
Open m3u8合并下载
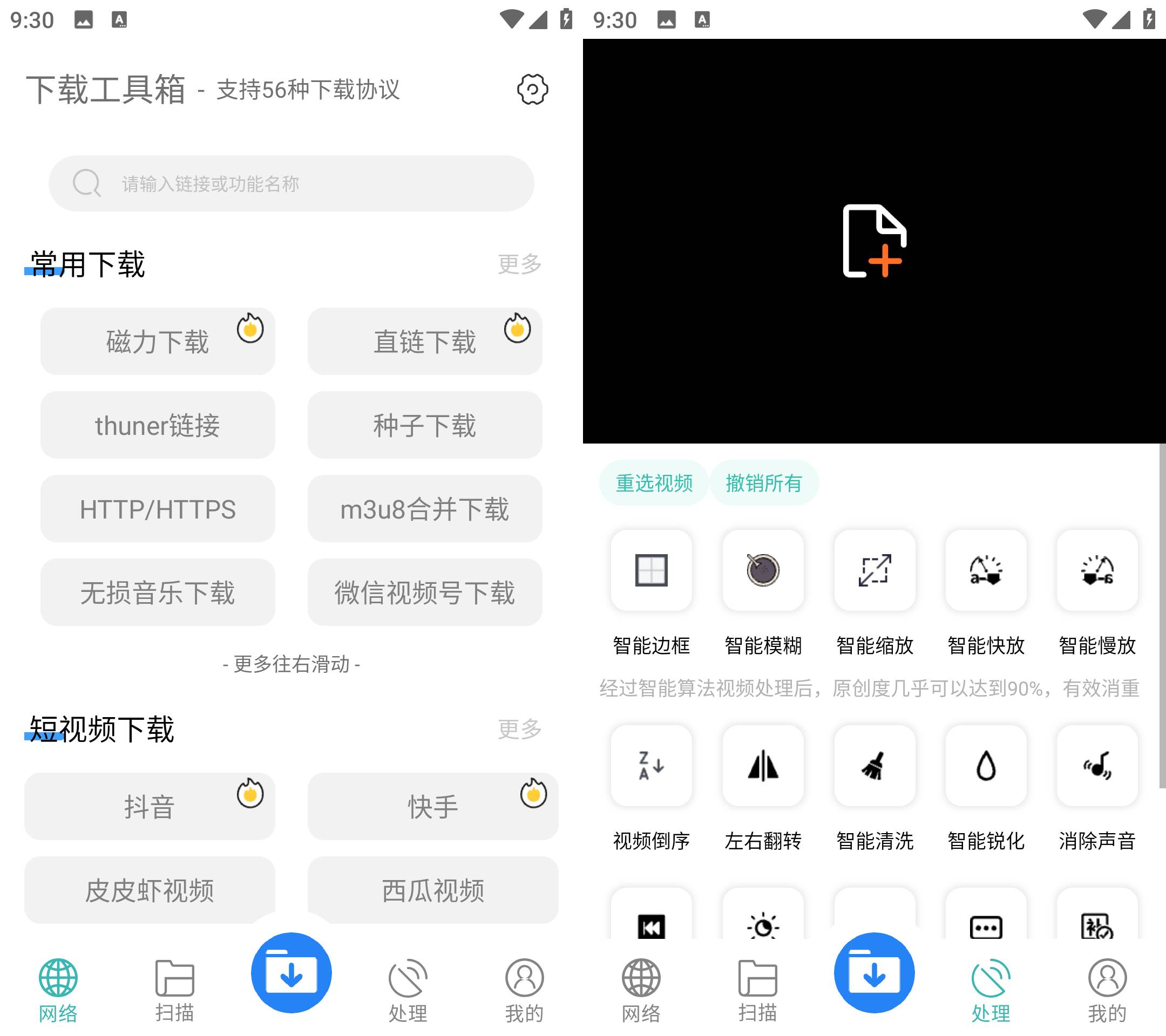tap(424, 509)
